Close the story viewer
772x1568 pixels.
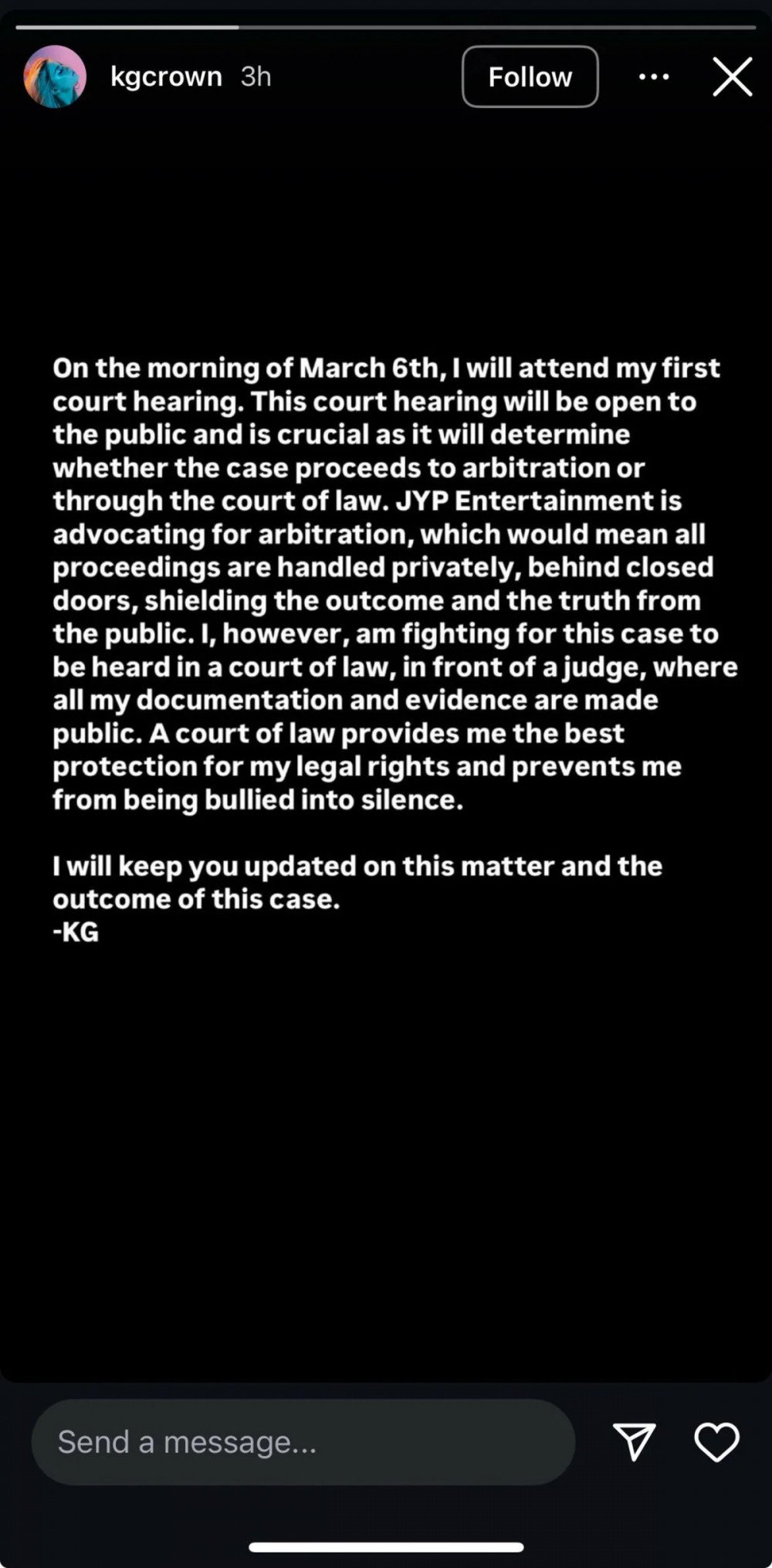click(732, 76)
